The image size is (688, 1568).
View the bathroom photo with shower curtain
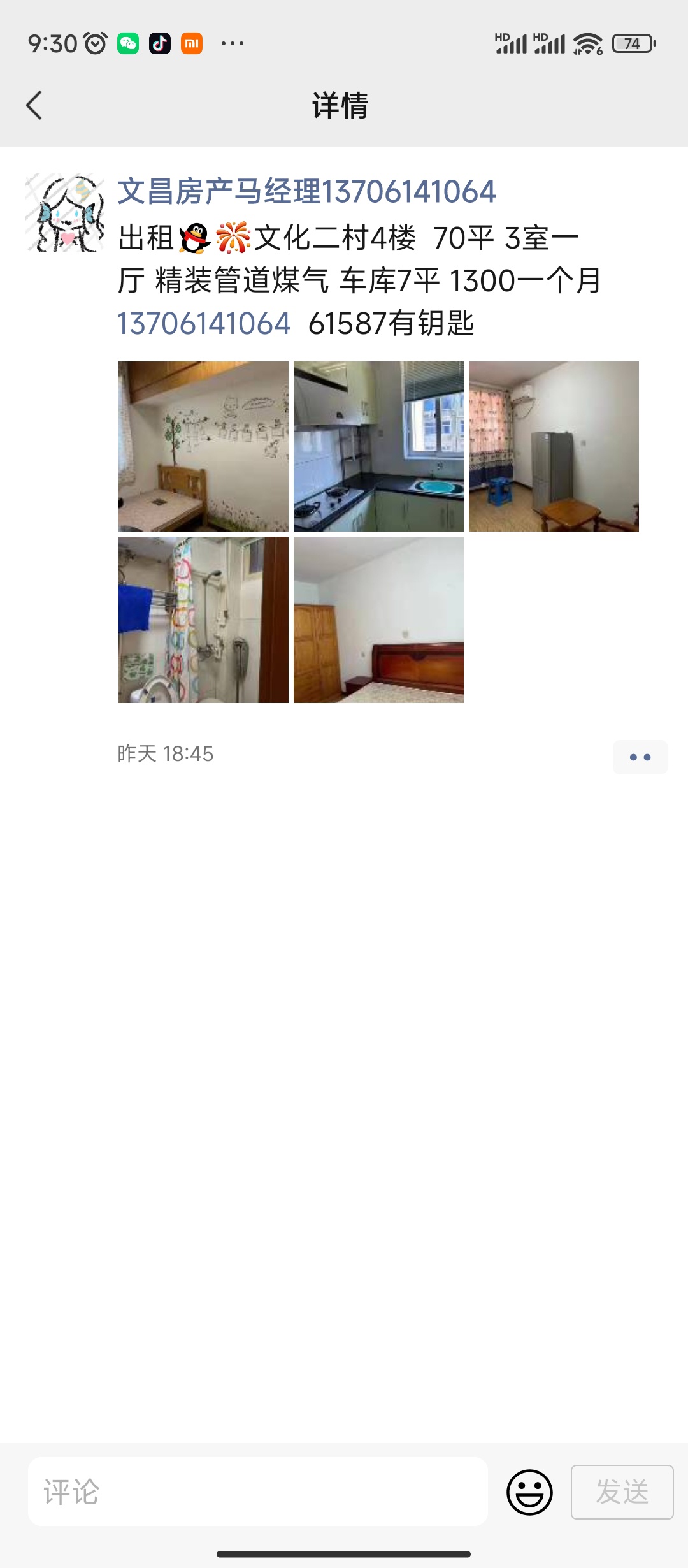click(203, 620)
